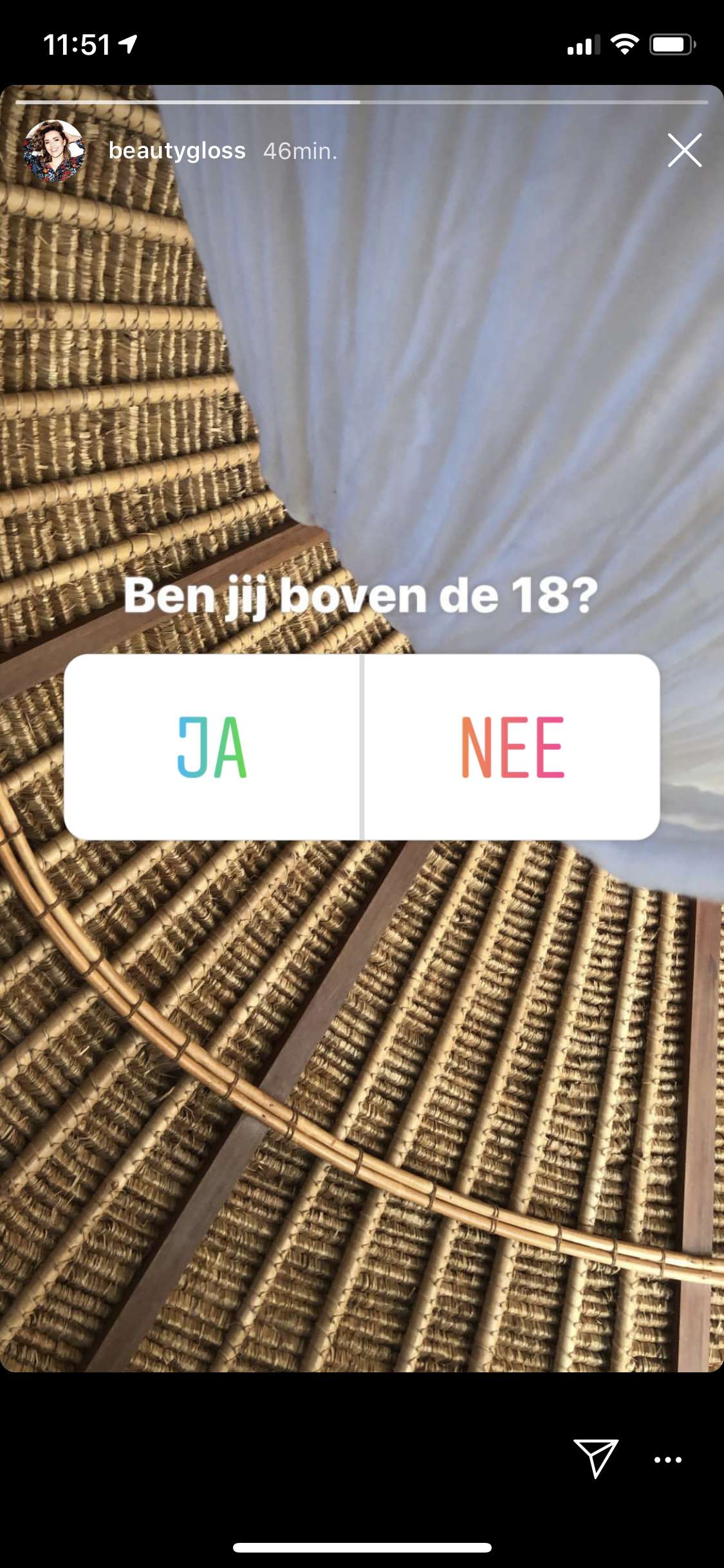Viewport: 724px width, 1568px height.
Task: Tap the beautygloss username
Action: point(177,151)
